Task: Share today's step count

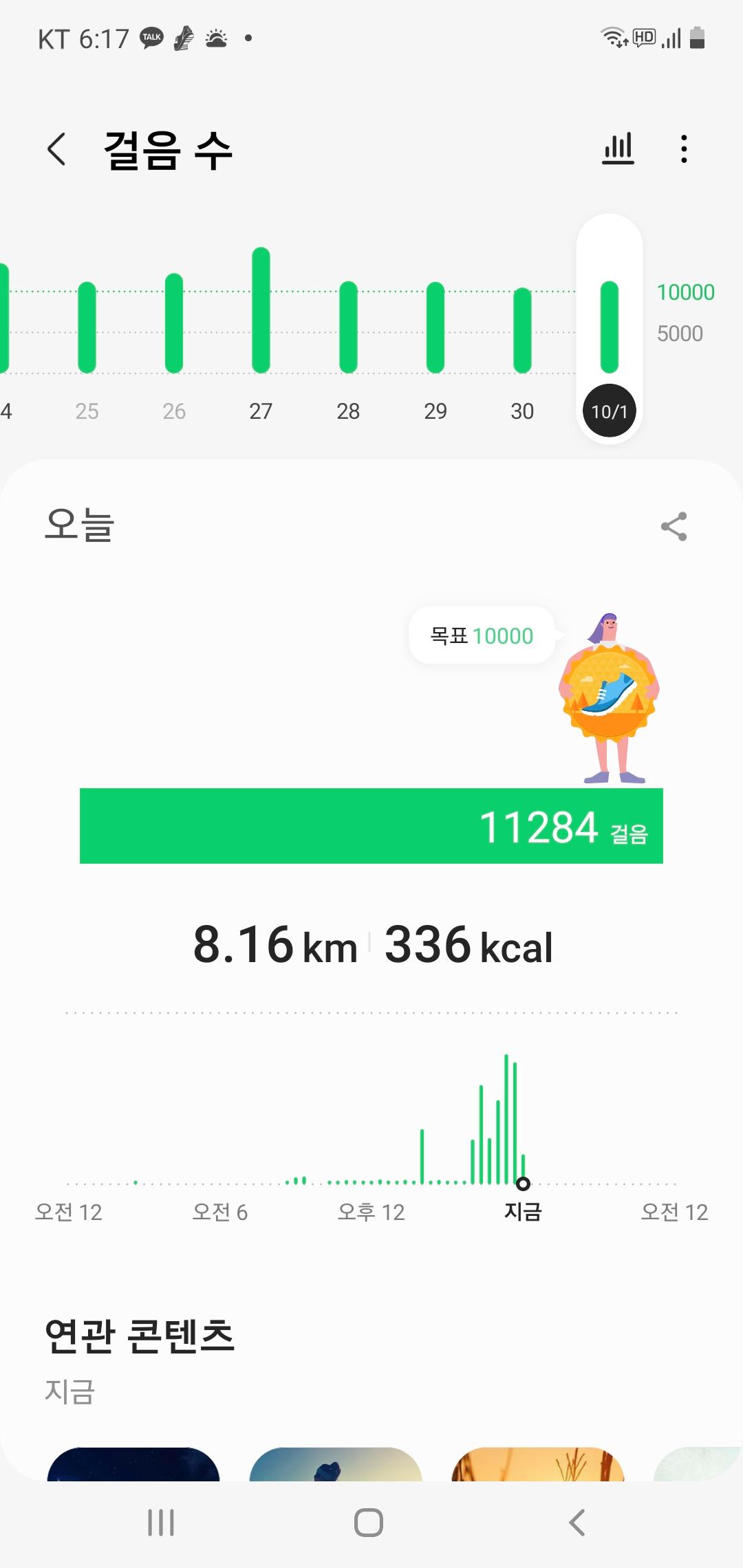Action: point(674,527)
